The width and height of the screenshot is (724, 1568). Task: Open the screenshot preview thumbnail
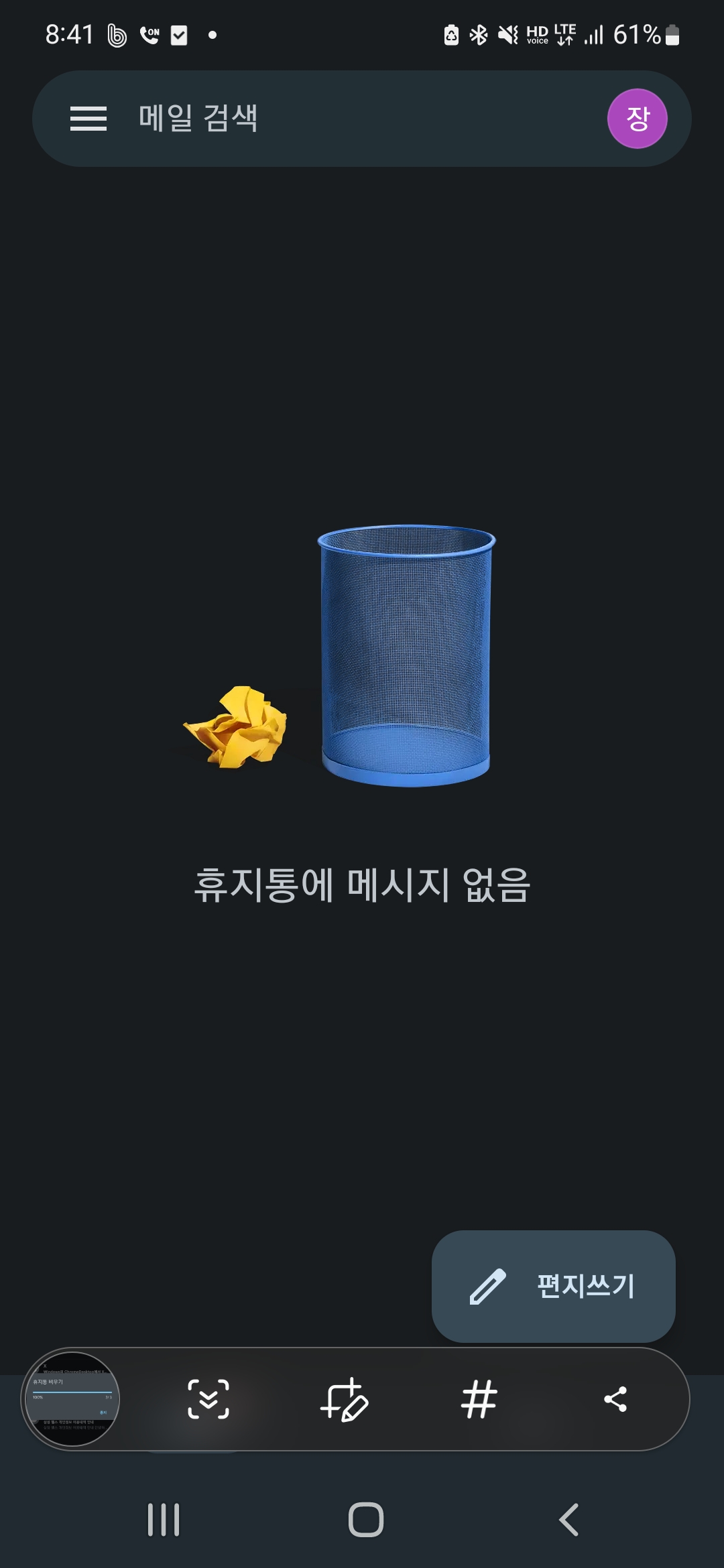pos(72,1399)
